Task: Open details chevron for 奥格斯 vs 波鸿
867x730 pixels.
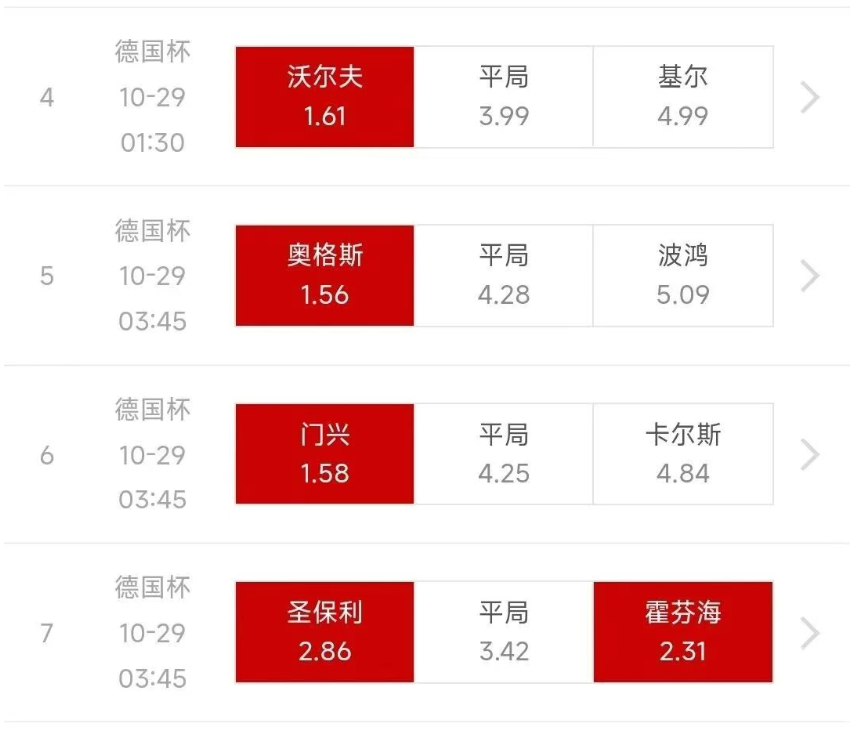Action: pyautogui.click(x=810, y=276)
